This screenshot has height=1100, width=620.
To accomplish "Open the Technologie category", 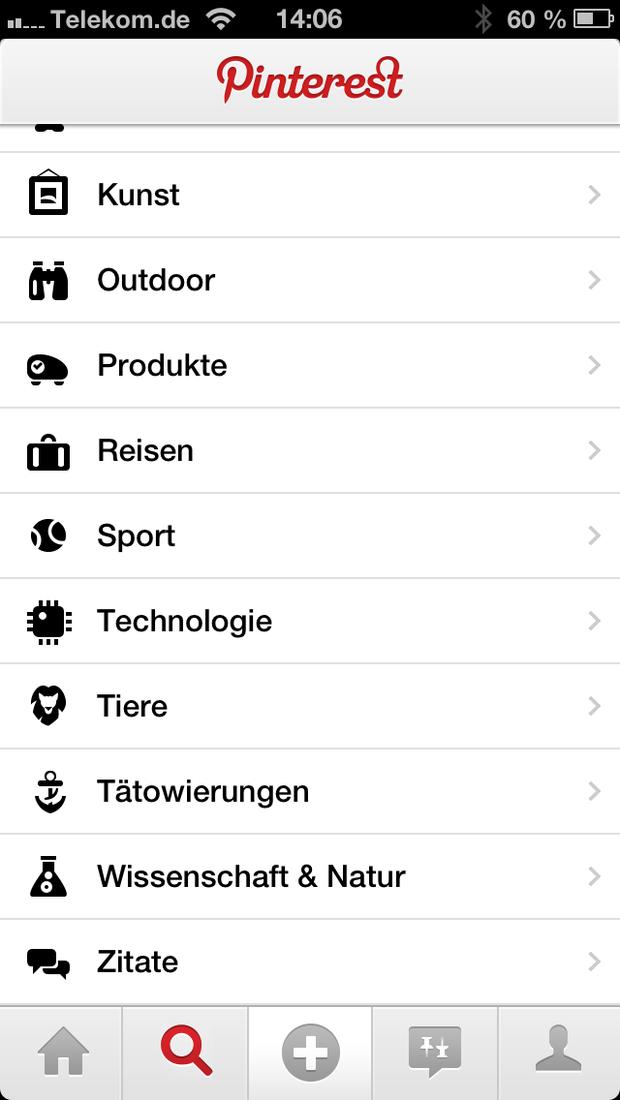I will click(x=310, y=621).
